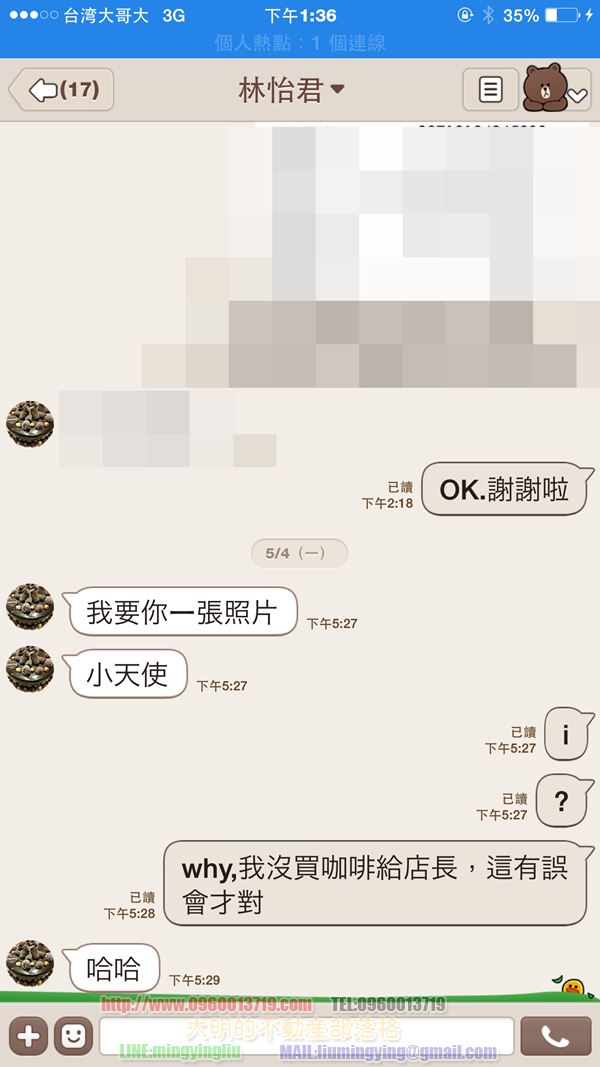
Task: Open the emoji sticker picker
Action: (73, 1036)
